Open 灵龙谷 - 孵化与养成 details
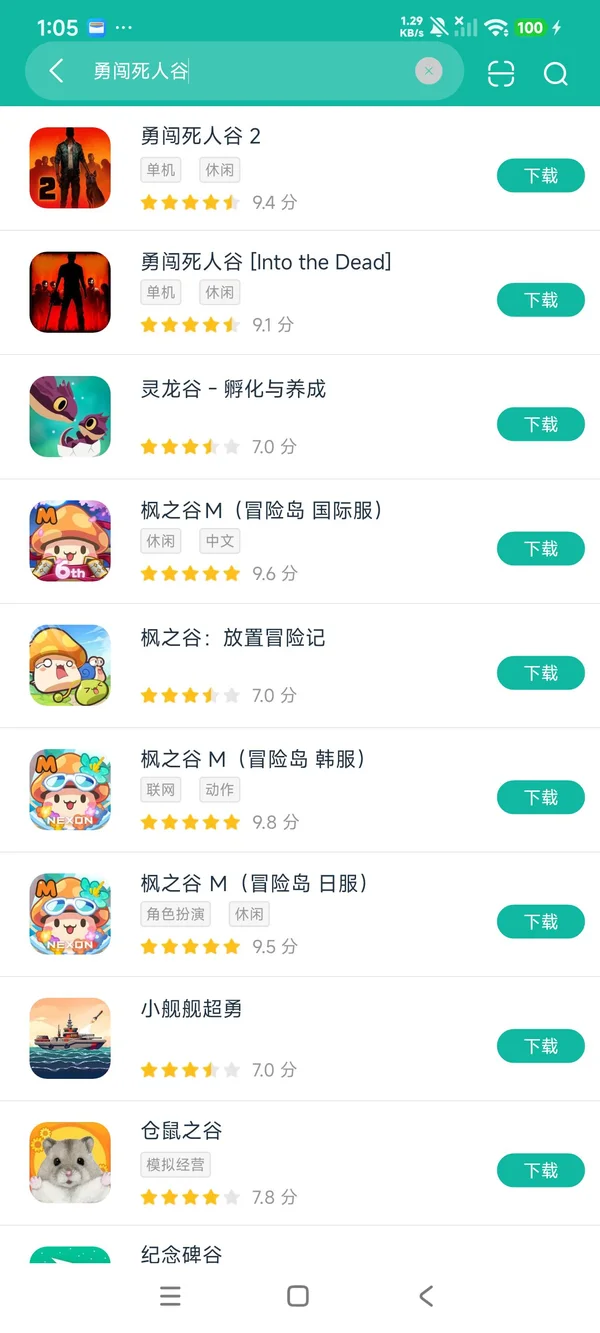This screenshot has height=1333, width=600. pos(233,390)
